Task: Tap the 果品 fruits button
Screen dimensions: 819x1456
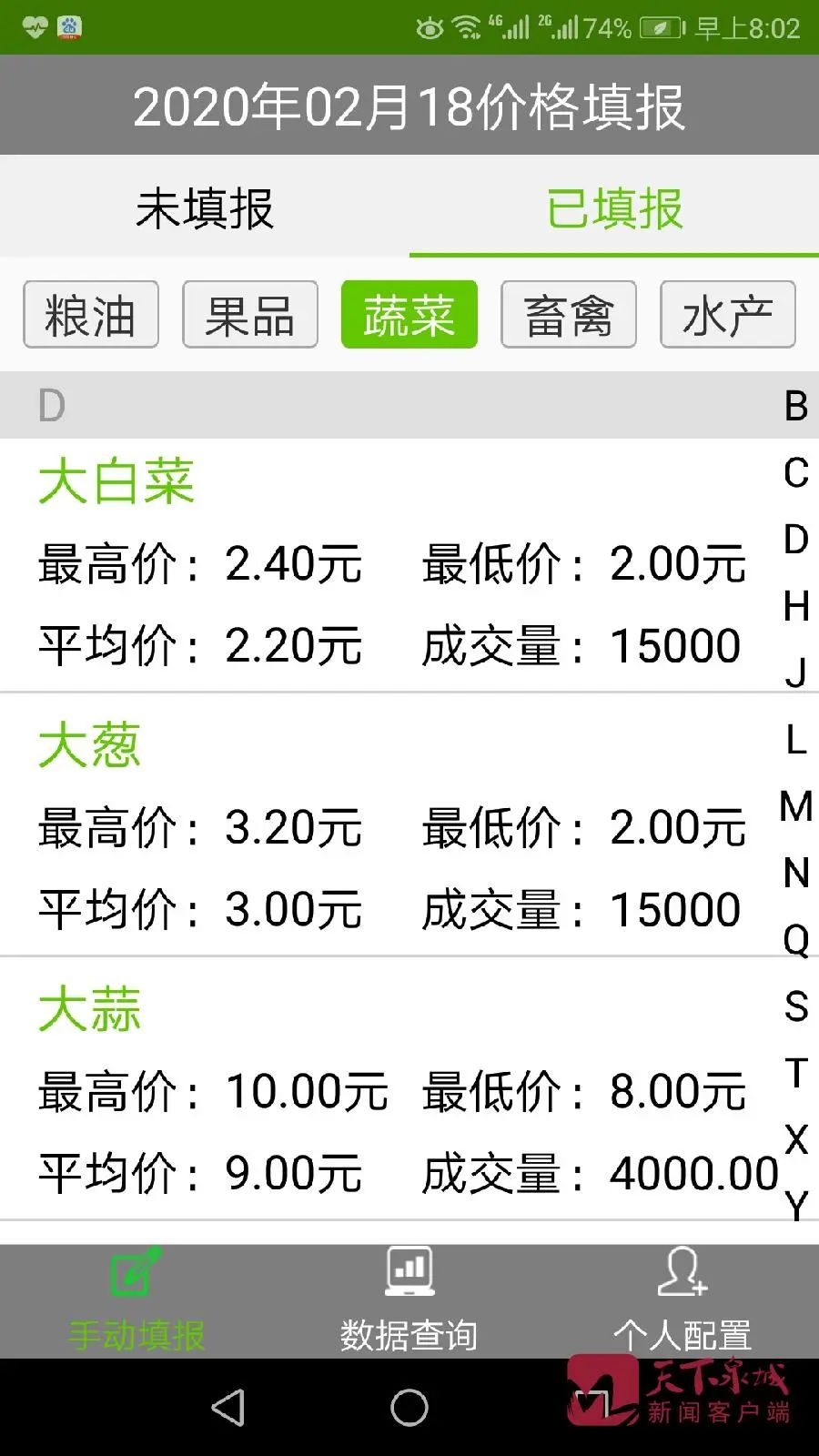Action: tap(249, 314)
